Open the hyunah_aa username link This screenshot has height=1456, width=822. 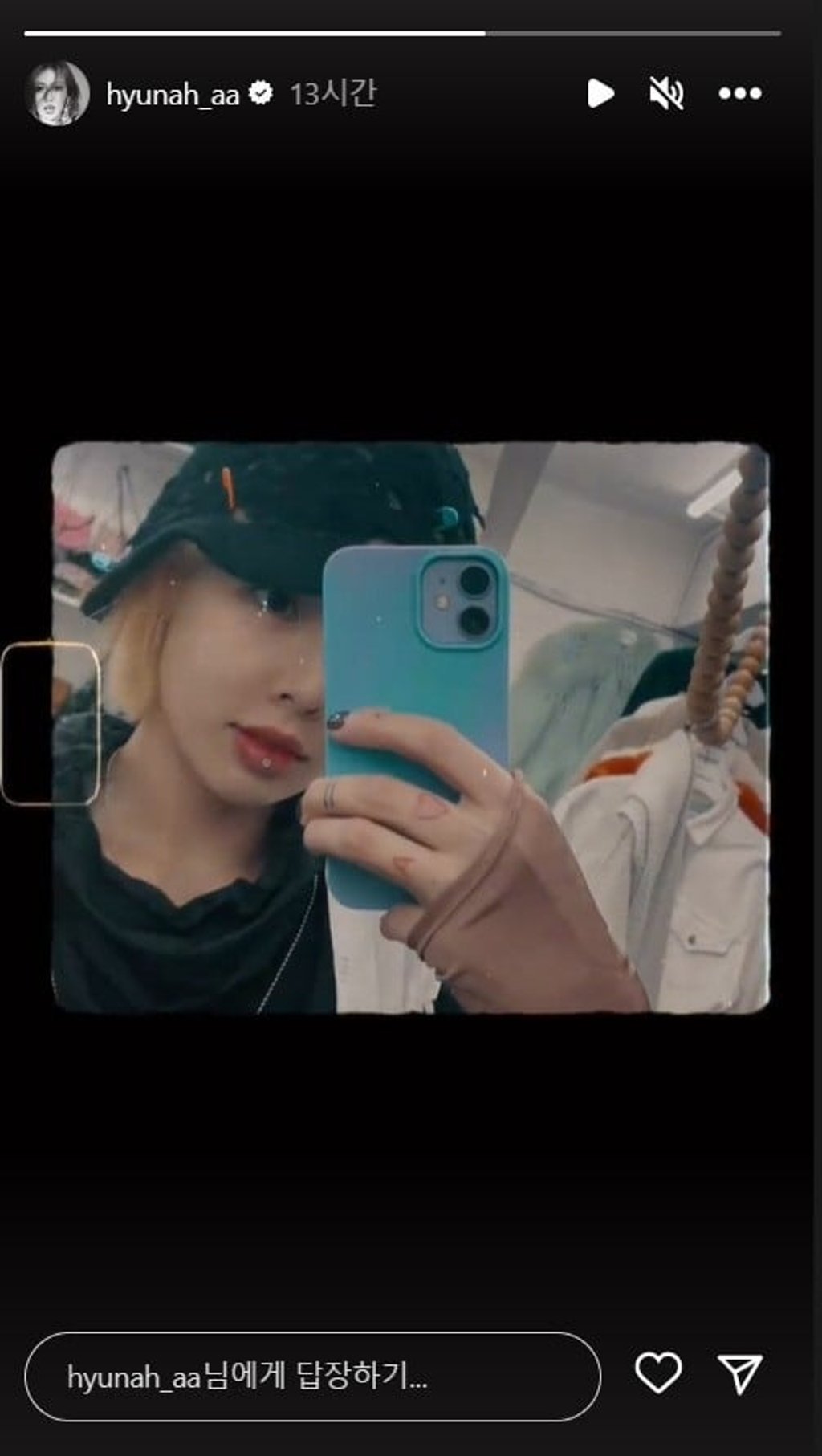click(173, 95)
